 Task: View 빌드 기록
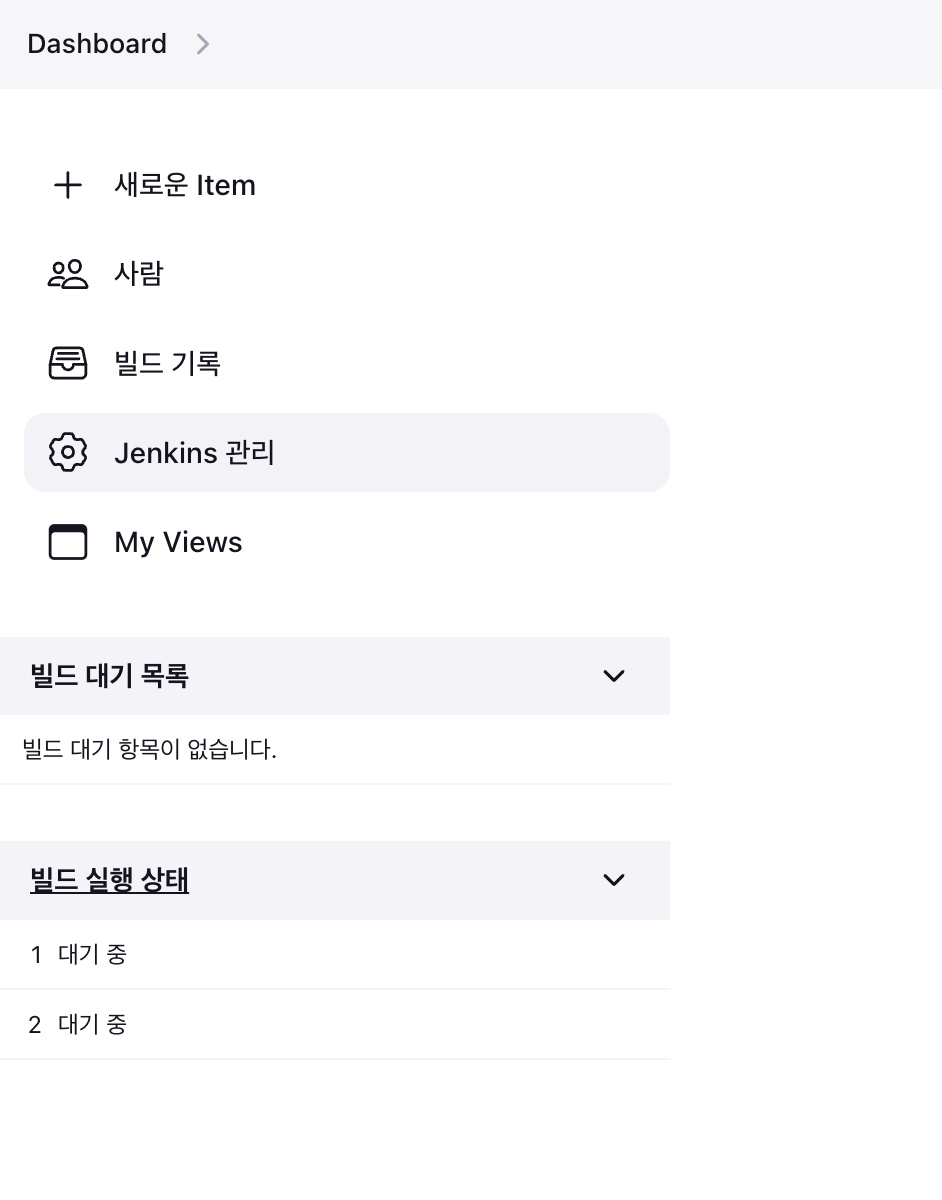(167, 363)
